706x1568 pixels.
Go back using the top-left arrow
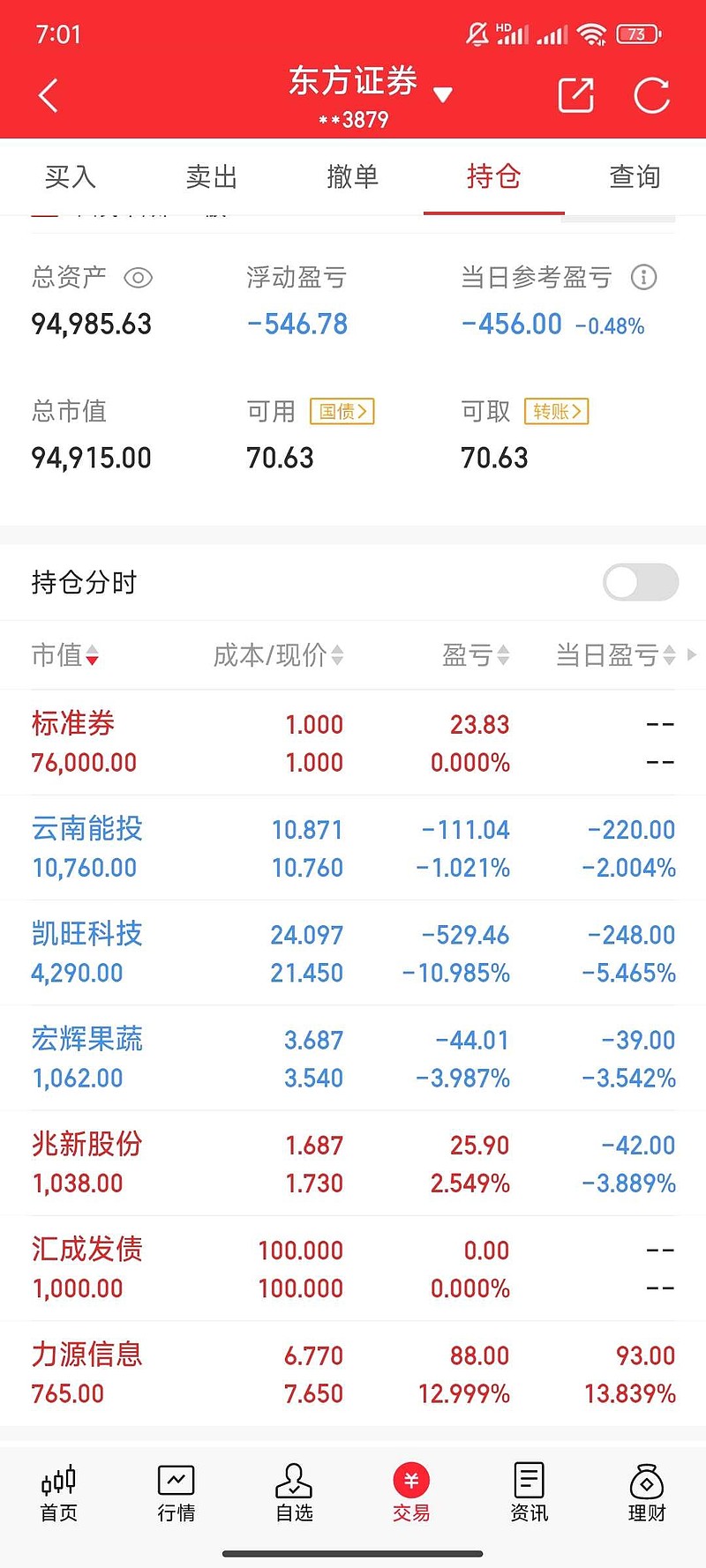[x=49, y=95]
